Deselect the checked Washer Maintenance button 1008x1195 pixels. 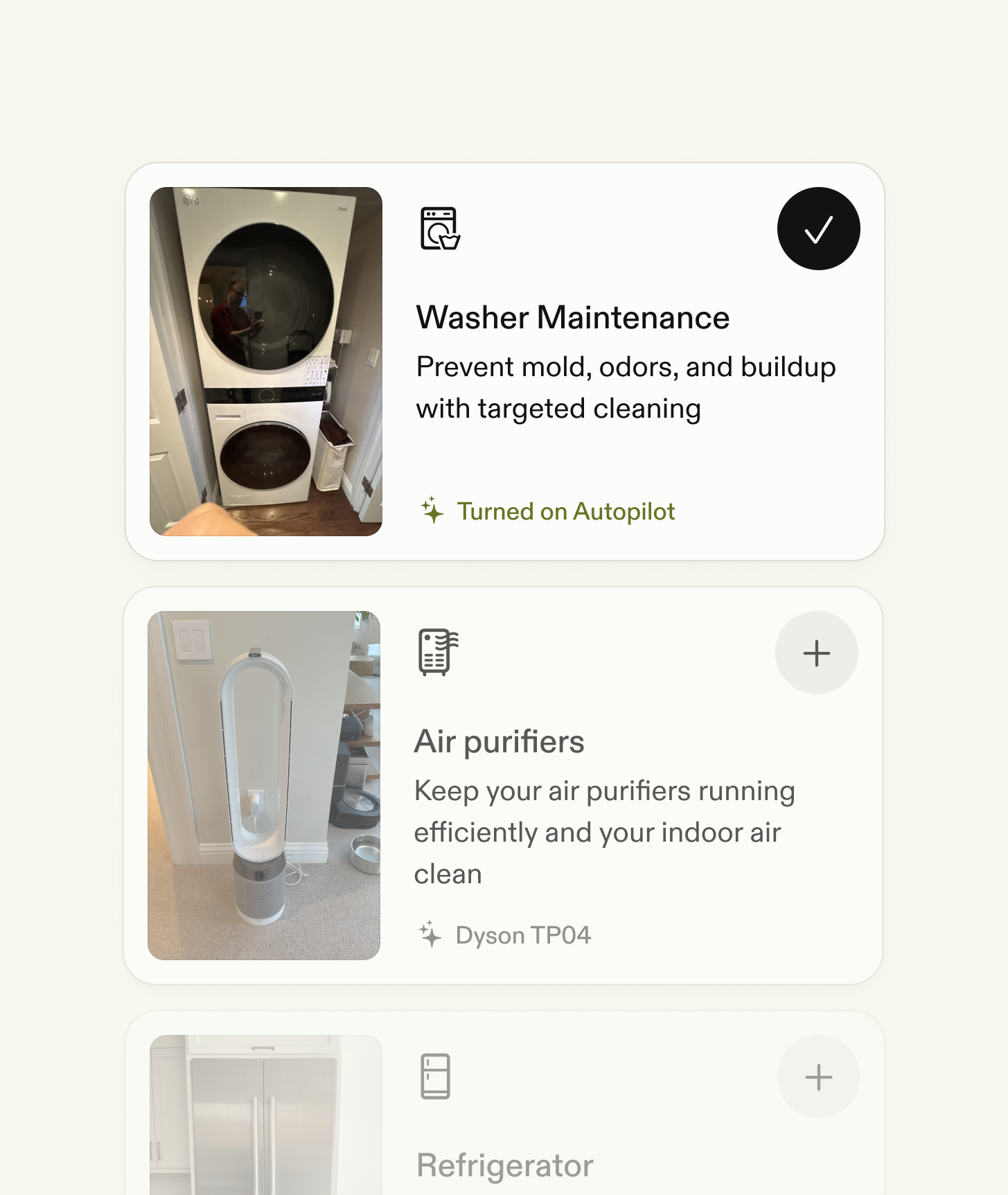coord(818,229)
